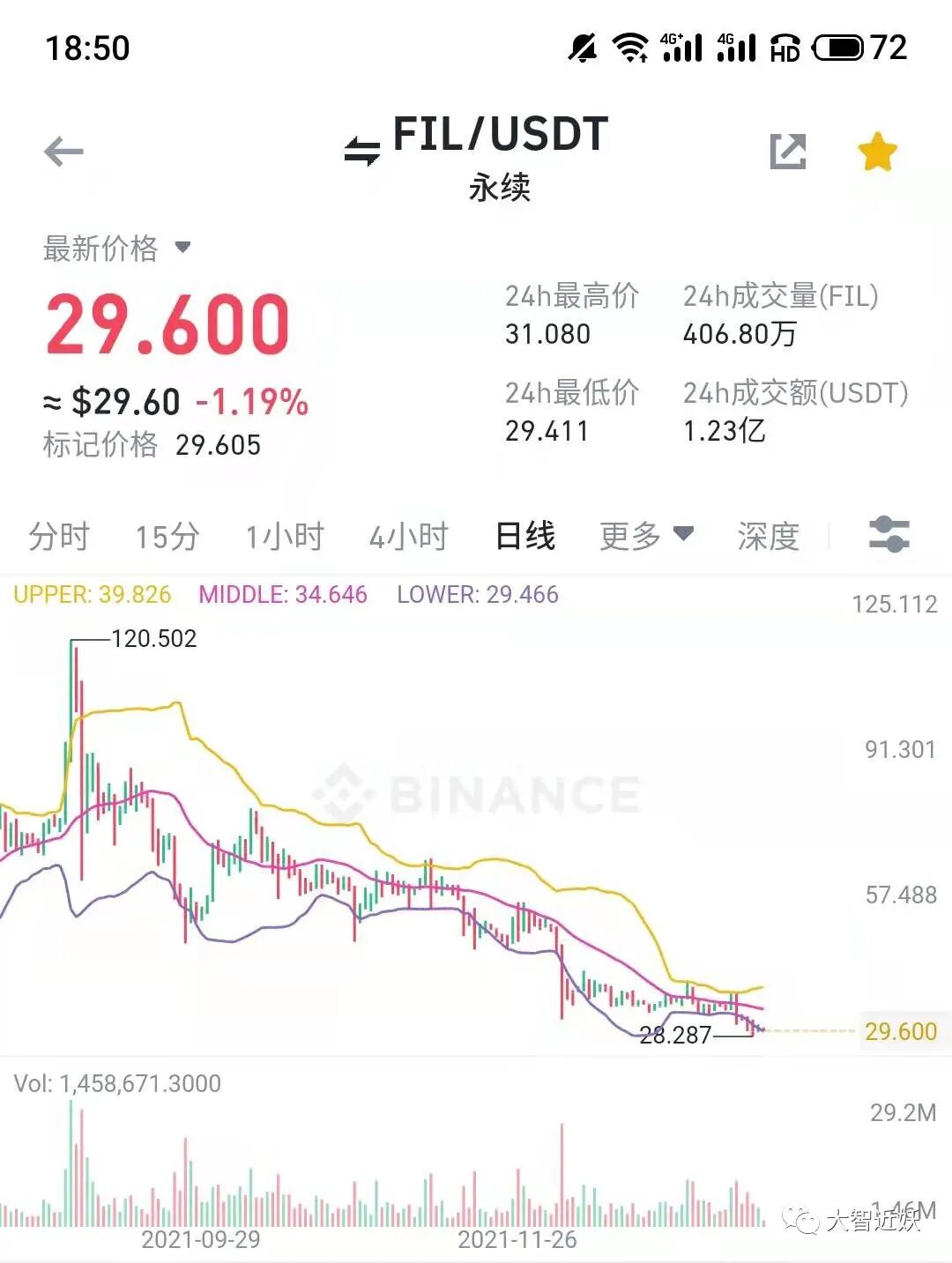Select the 15分 interval
952x1263 pixels.
(167, 536)
